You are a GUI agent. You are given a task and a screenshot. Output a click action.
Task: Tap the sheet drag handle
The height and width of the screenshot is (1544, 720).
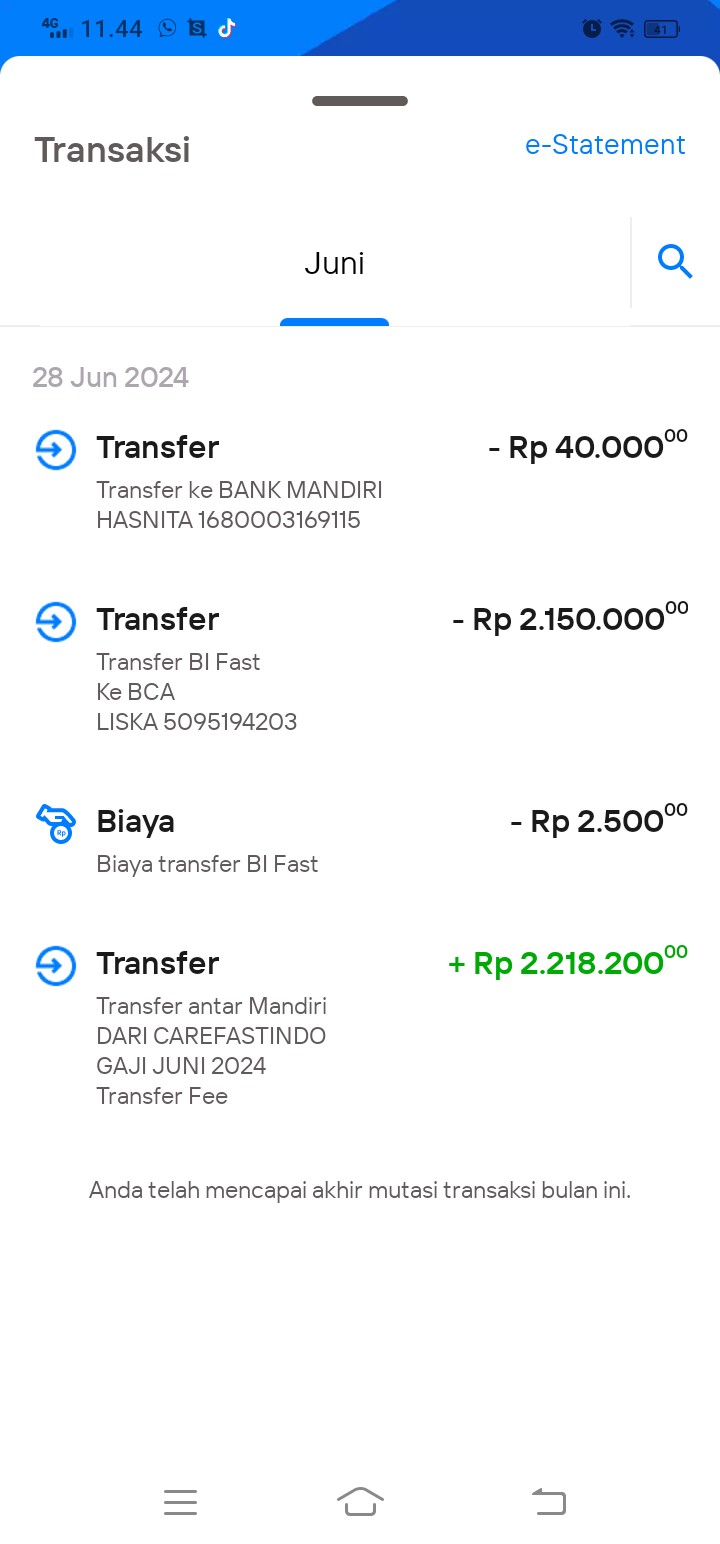tap(360, 101)
